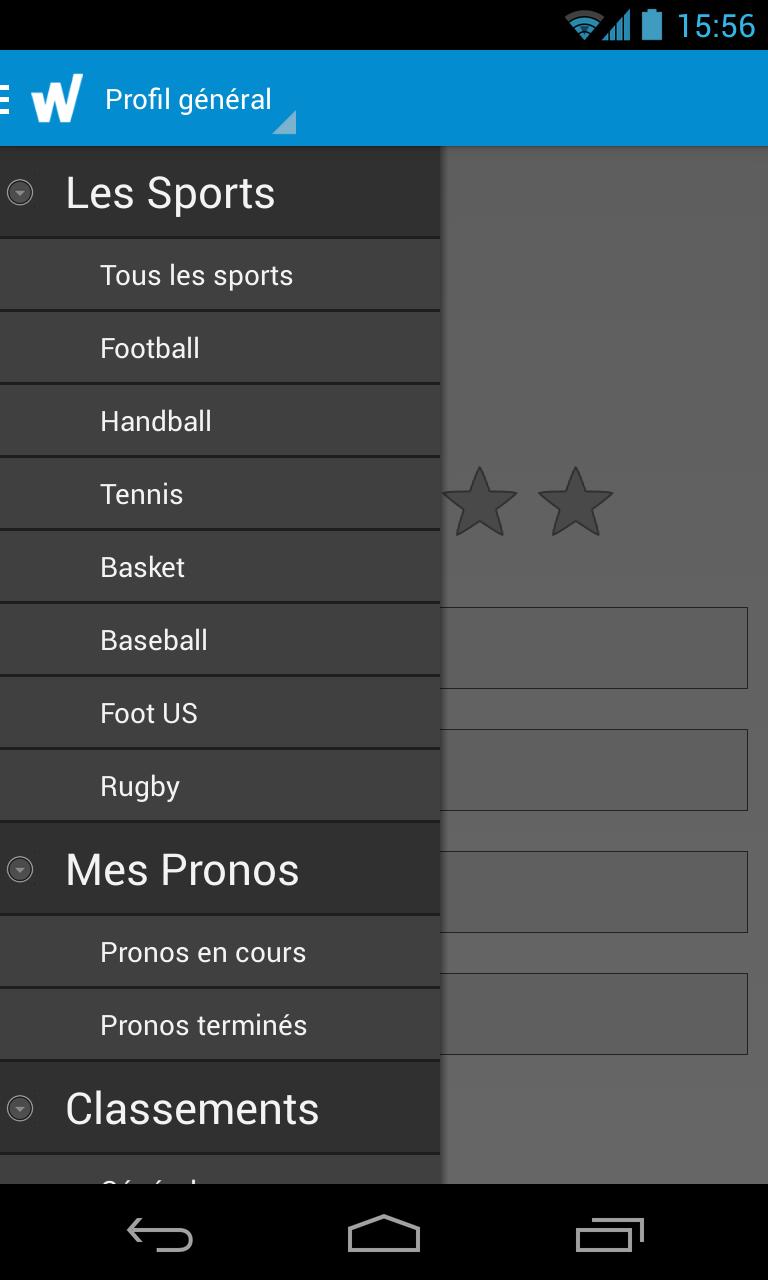The width and height of the screenshot is (768, 1280).
Task: Collapse the Les Sports section
Action: [x=20, y=192]
